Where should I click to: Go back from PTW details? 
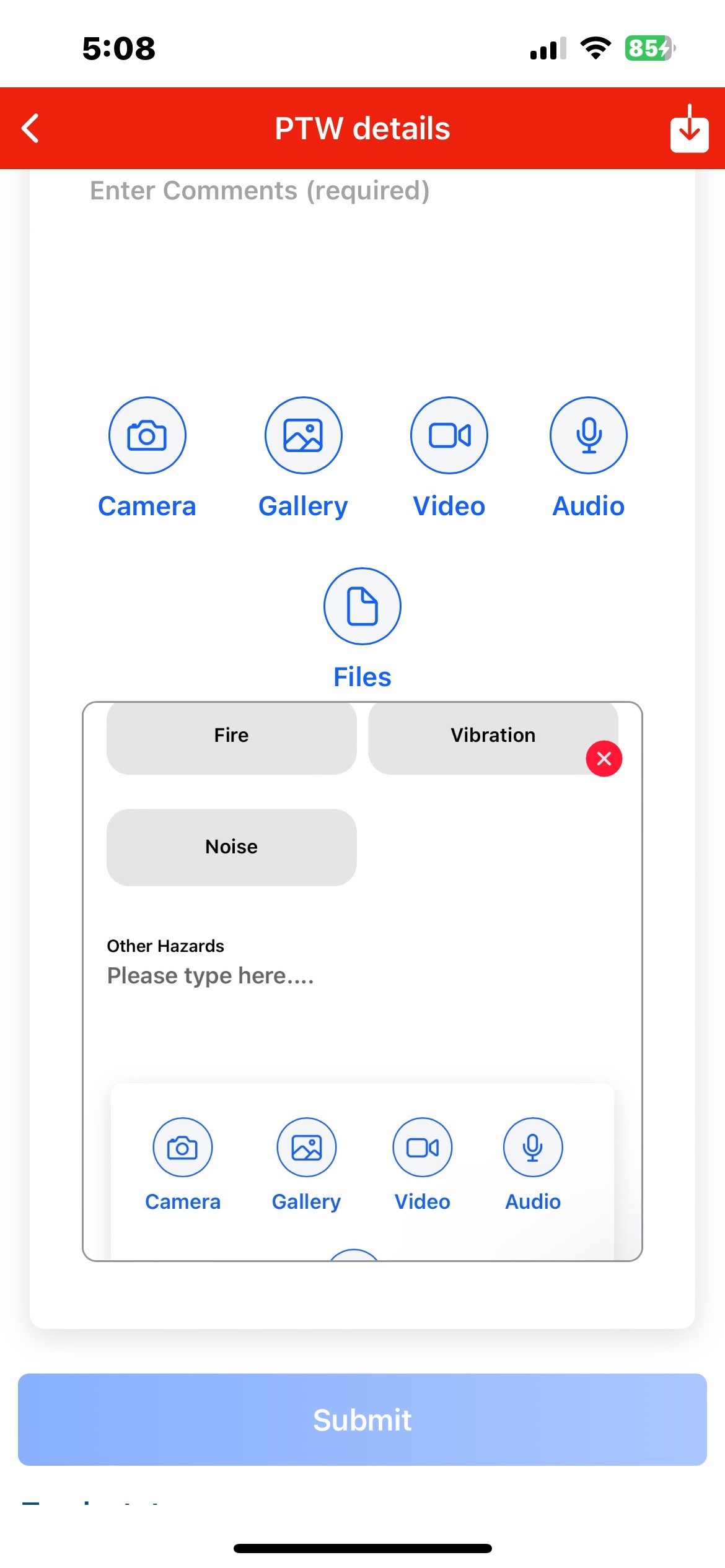click(31, 128)
